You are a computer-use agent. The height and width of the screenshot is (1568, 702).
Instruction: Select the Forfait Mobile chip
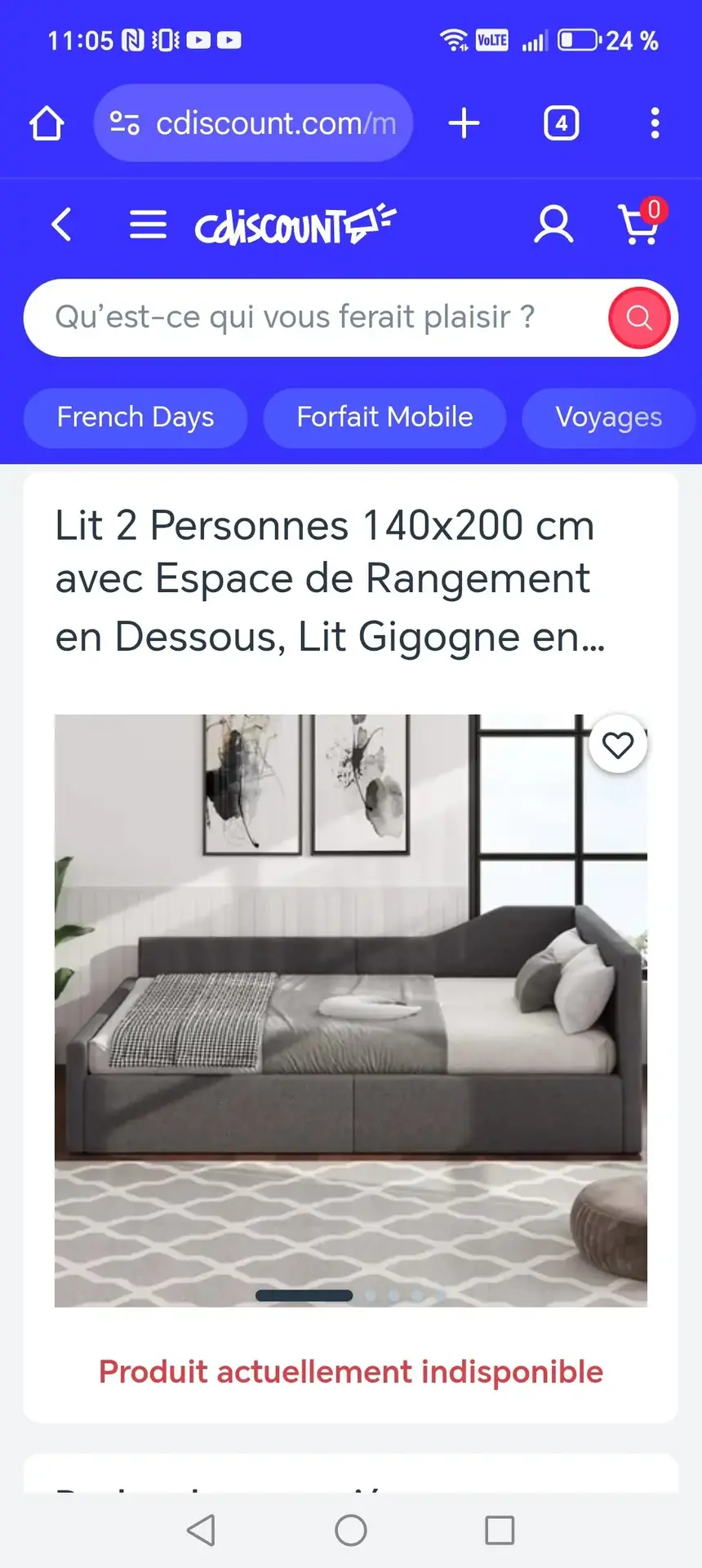pyautogui.click(x=384, y=417)
